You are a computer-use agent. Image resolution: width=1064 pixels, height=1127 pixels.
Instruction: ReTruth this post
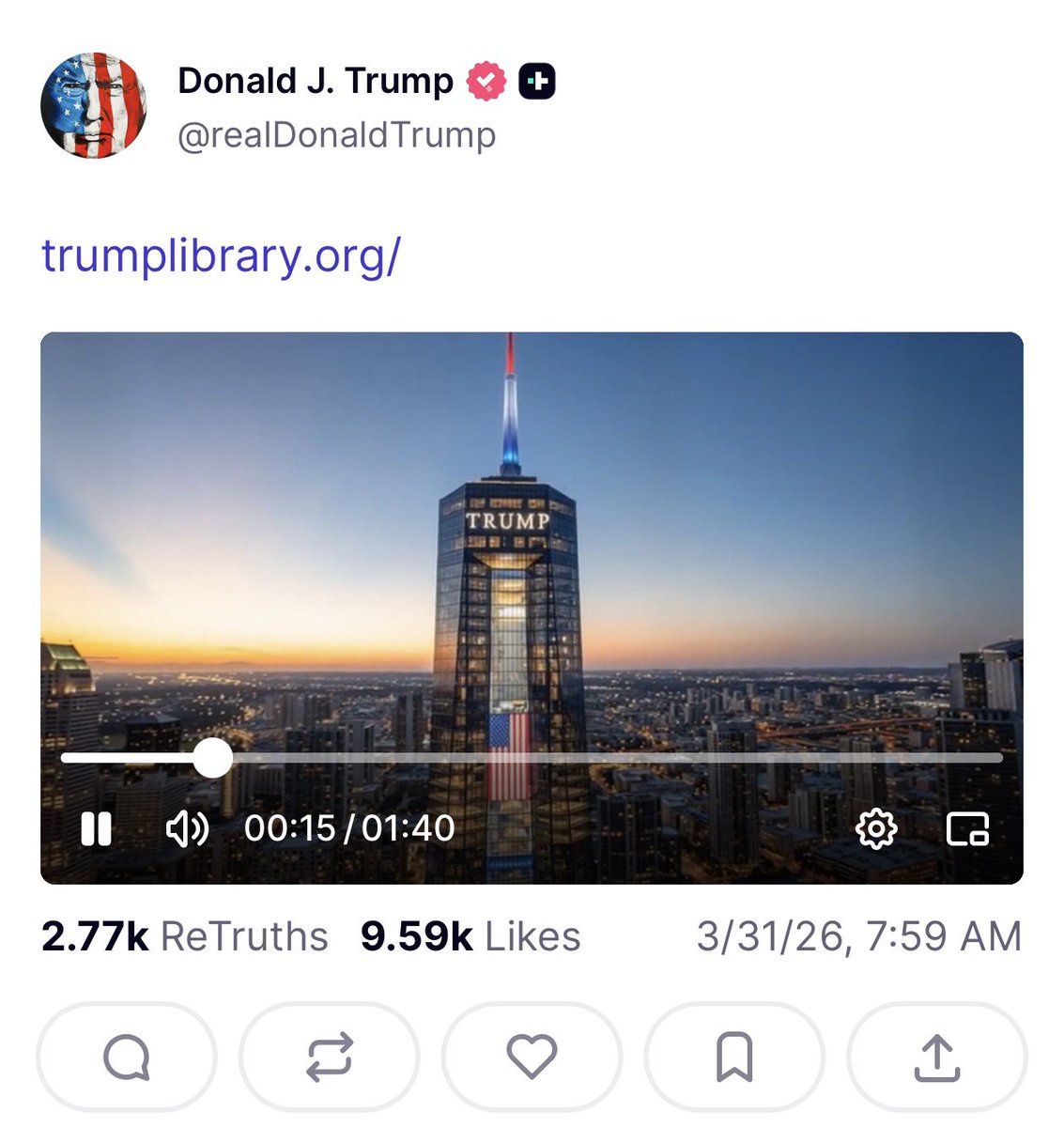pos(330,1057)
